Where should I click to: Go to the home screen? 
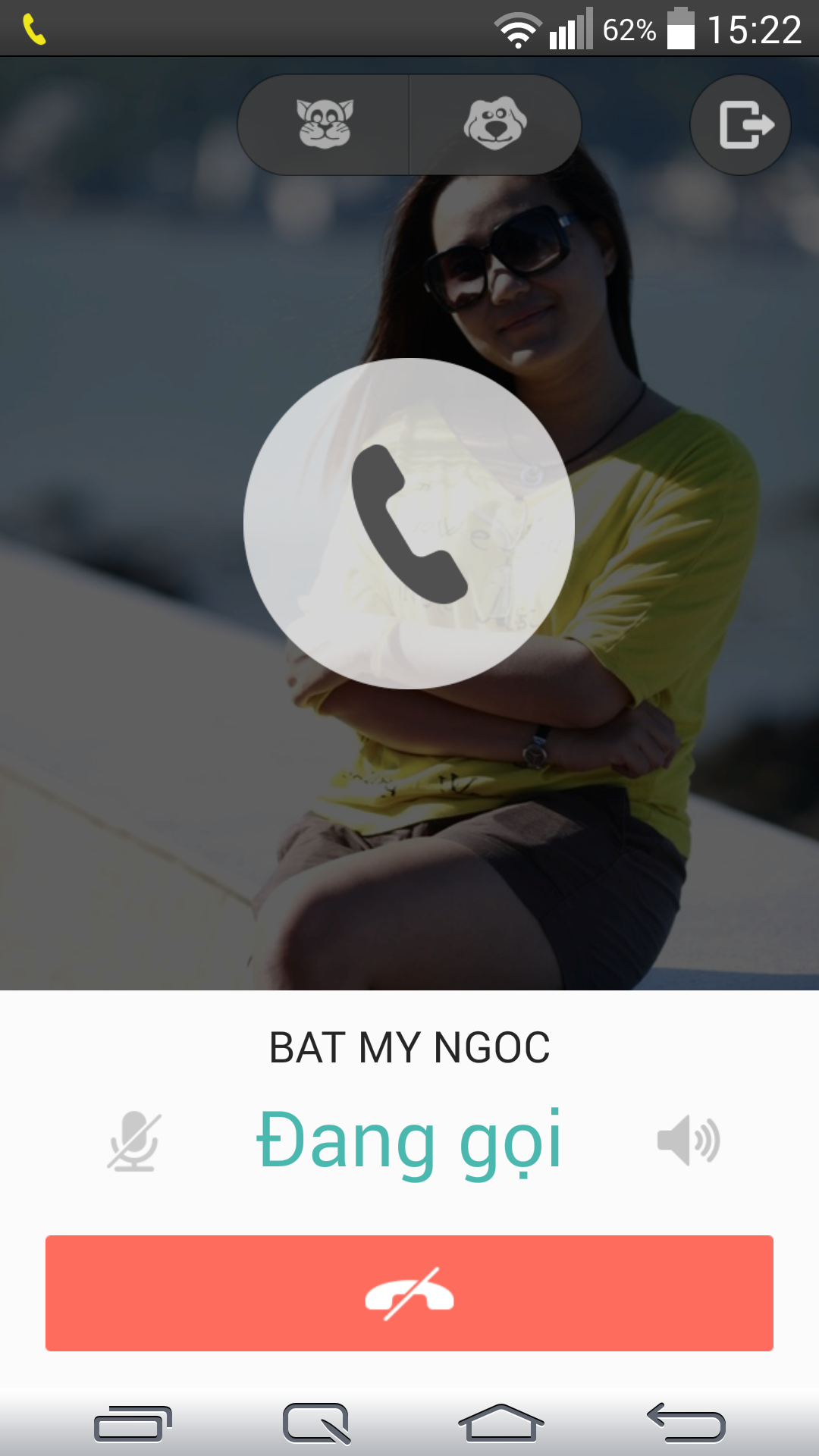coord(500,1422)
